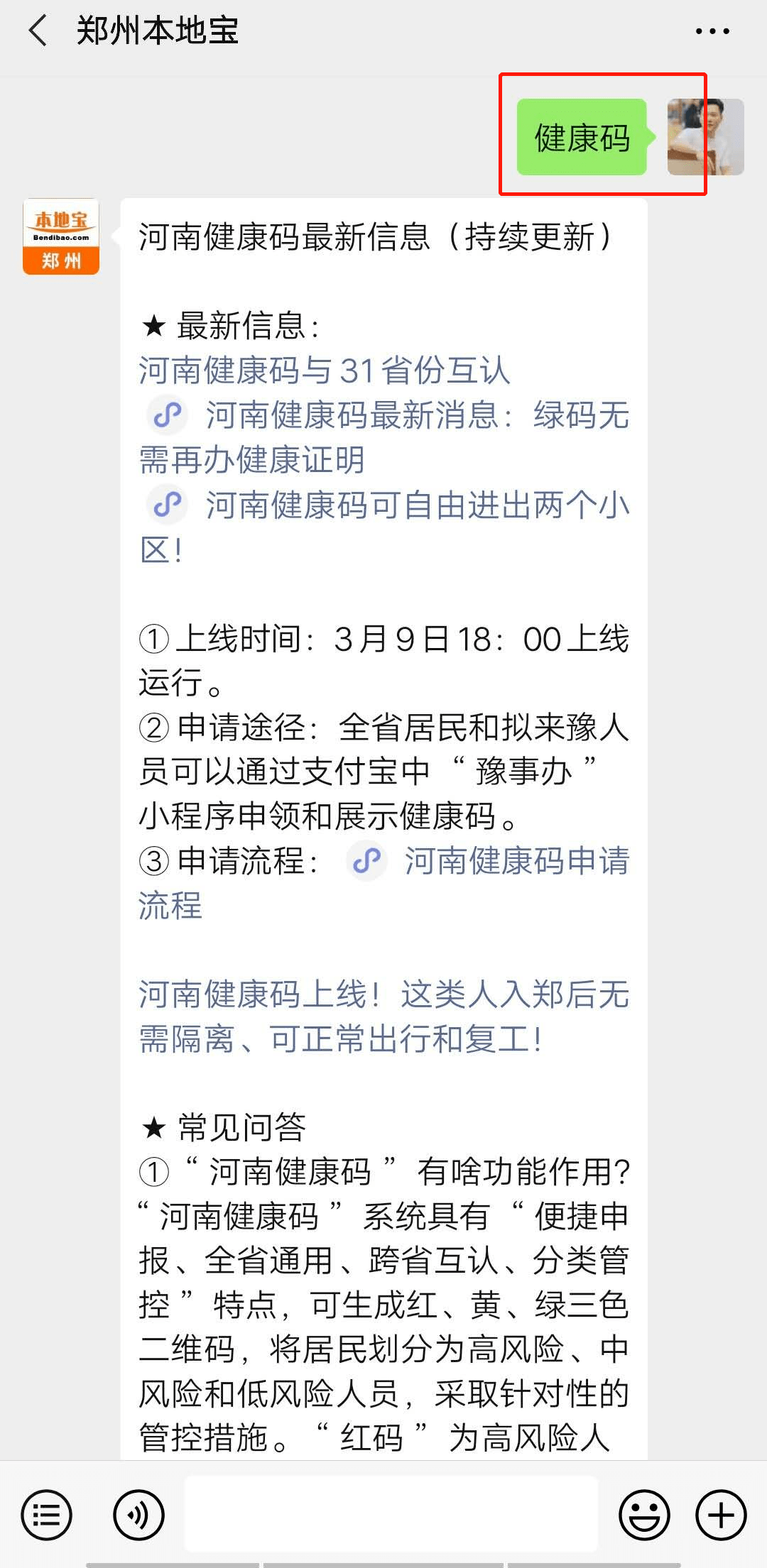Viewport: 767px width, 1568px height.
Task: Open the emoji picker
Action: coord(644,1515)
